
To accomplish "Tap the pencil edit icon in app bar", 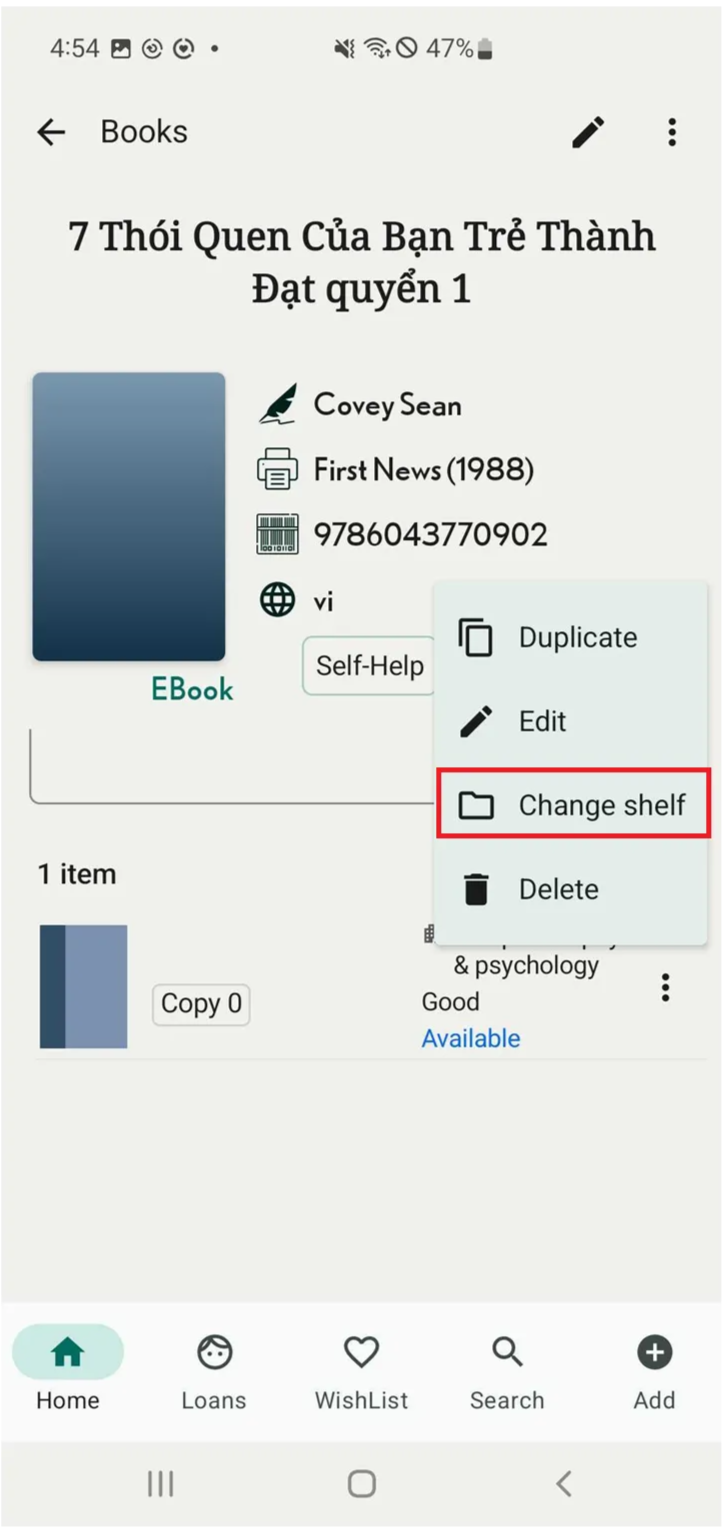I will click(x=588, y=132).
